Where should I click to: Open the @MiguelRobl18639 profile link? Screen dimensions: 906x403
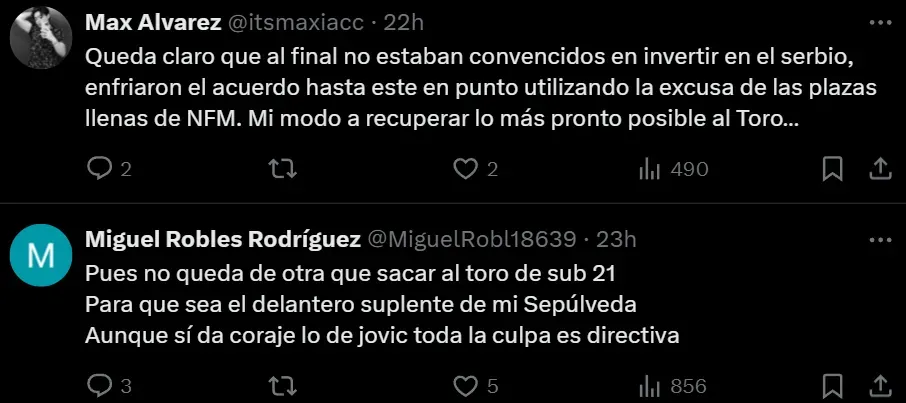pyautogui.click(x=473, y=239)
